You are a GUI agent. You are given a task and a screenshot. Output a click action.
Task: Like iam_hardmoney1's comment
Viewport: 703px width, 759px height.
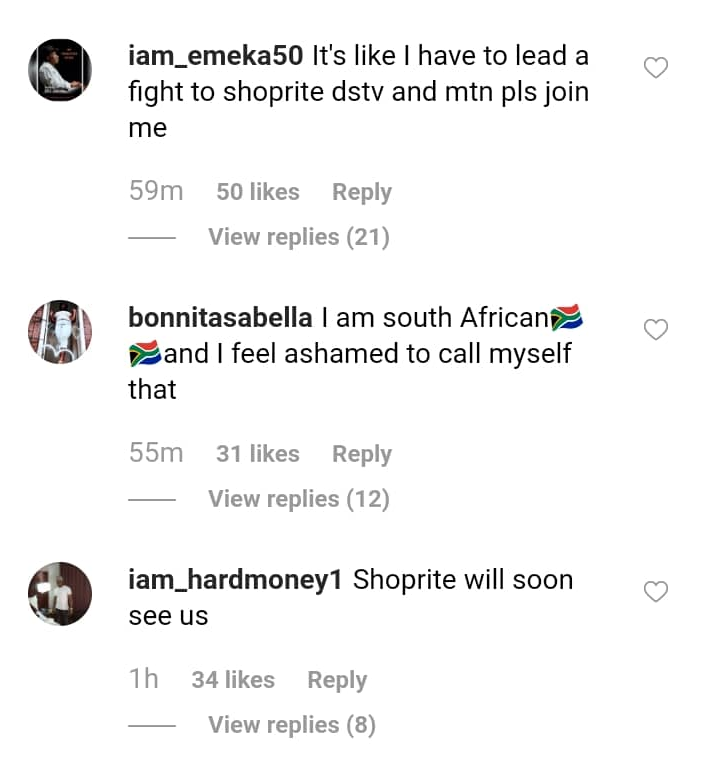coord(655,592)
